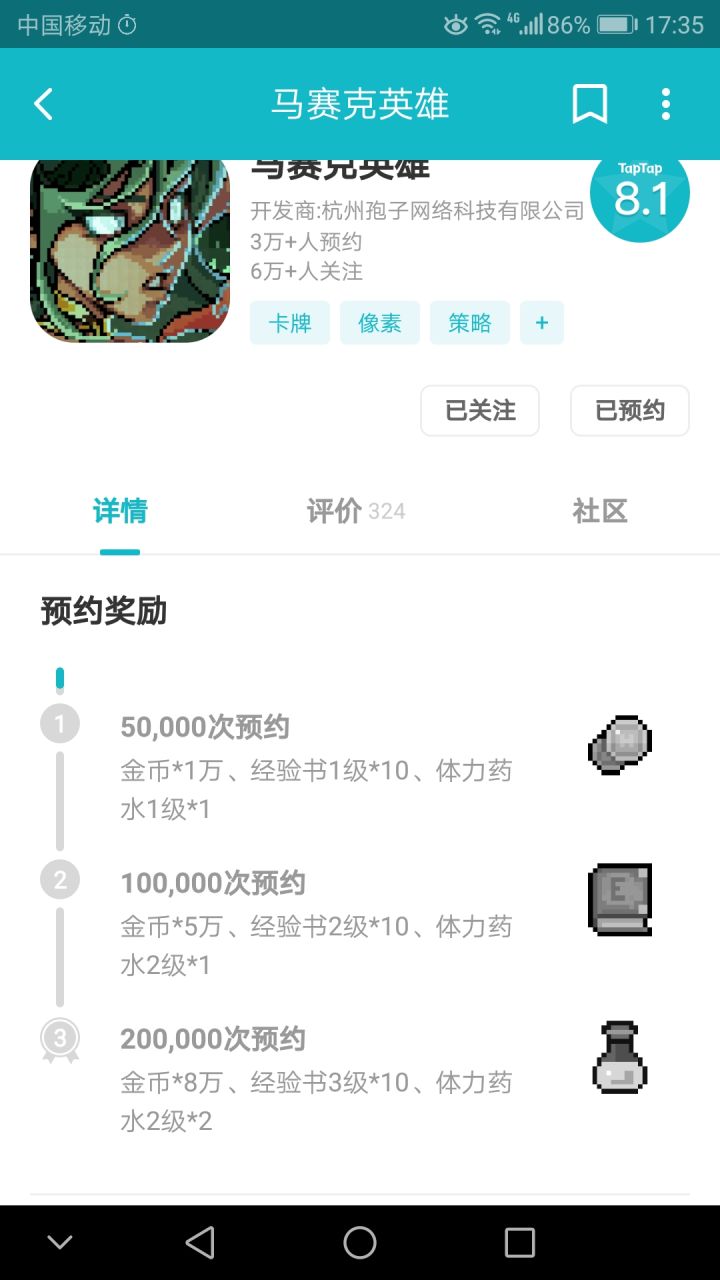The width and height of the screenshot is (720, 1280).
Task: Open the 社区 community tab
Action: 599,511
